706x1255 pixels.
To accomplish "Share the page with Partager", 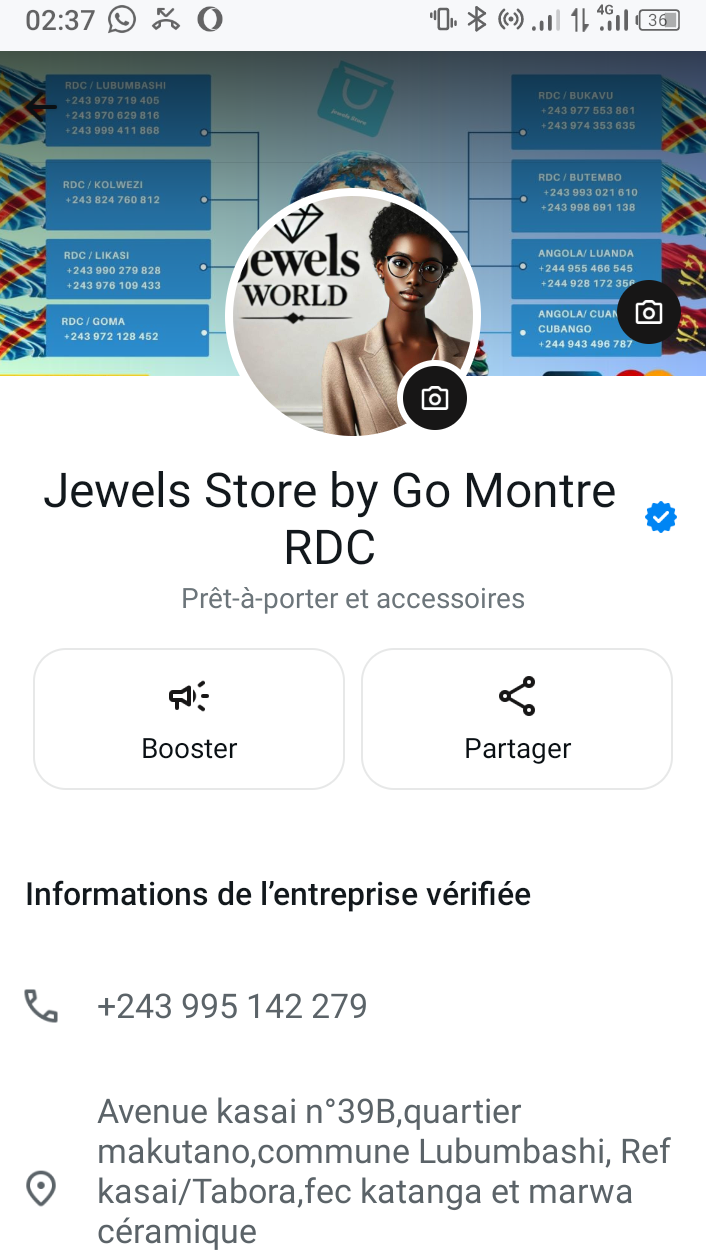I will (517, 719).
